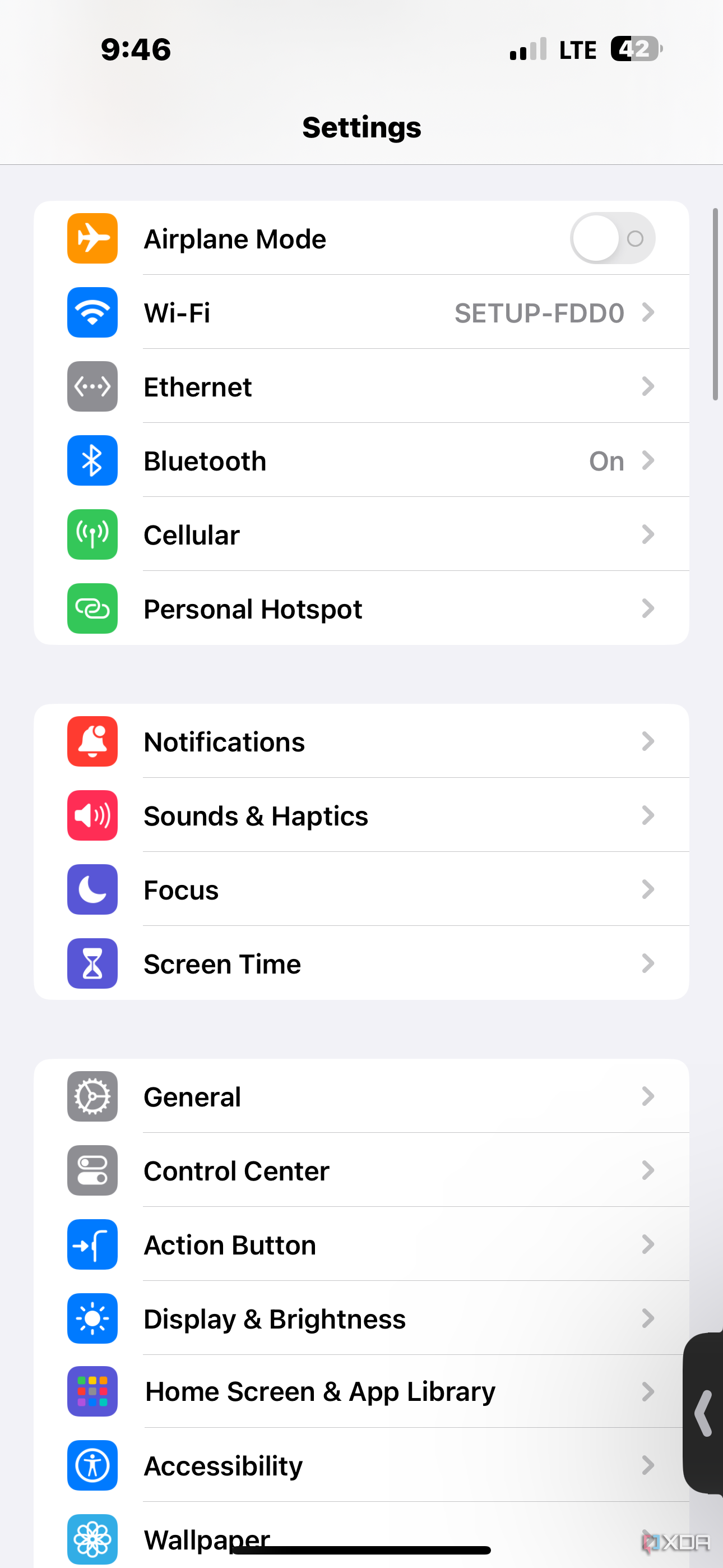This screenshot has width=723, height=1568.
Task: Open Wallpaper settings
Action: click(361, 1535)
